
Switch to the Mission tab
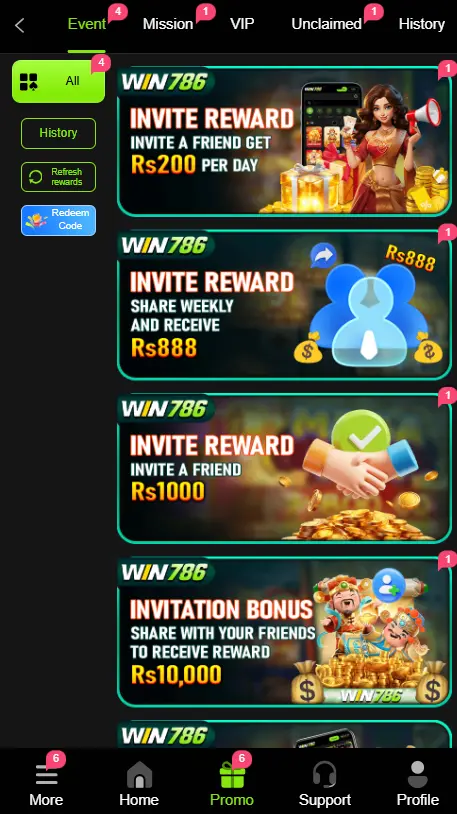click(x=168, y=24)
